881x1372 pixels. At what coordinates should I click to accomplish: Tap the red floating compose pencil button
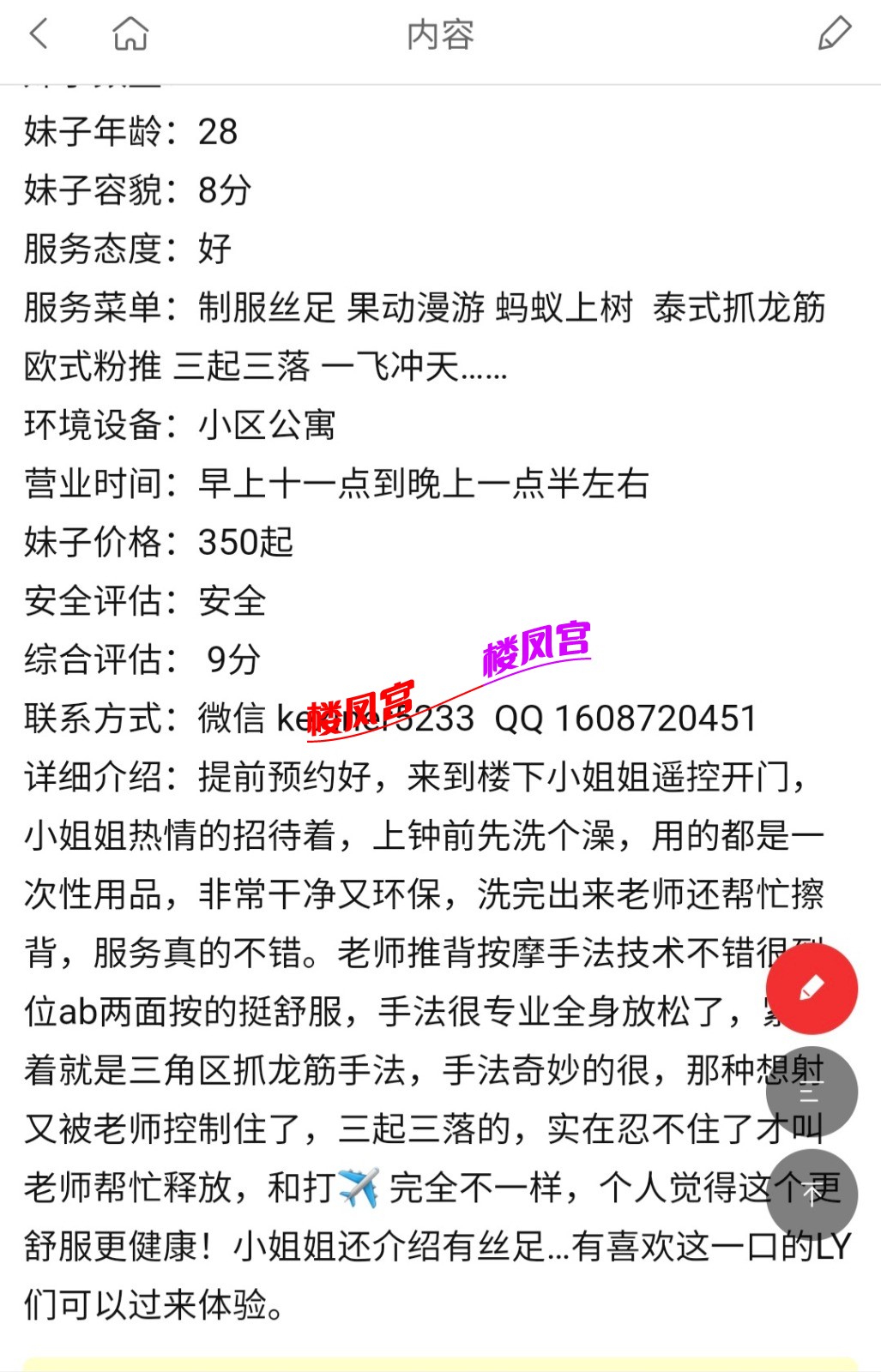pos(811,987)
